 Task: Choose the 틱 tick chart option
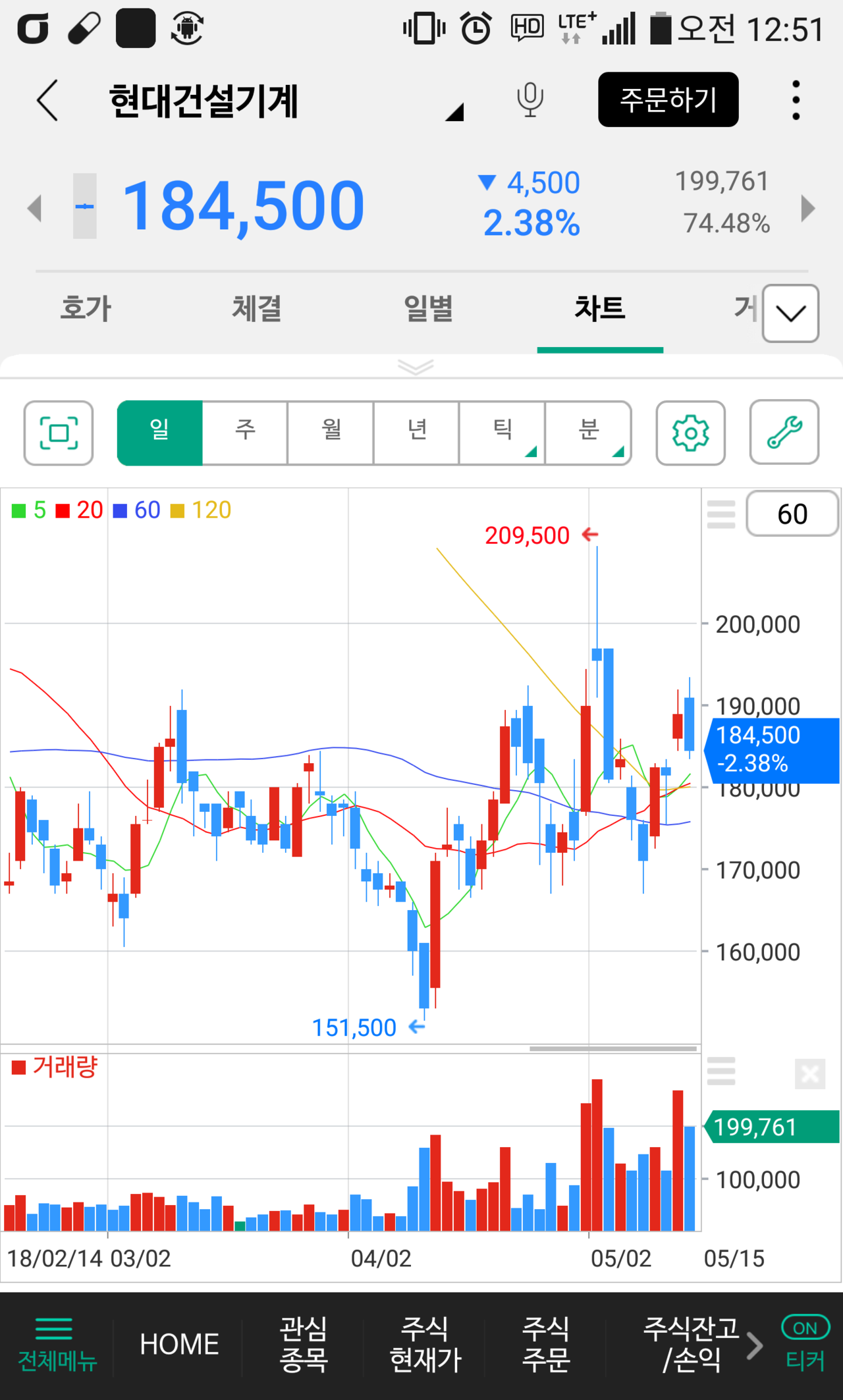[x=503, y=433]
